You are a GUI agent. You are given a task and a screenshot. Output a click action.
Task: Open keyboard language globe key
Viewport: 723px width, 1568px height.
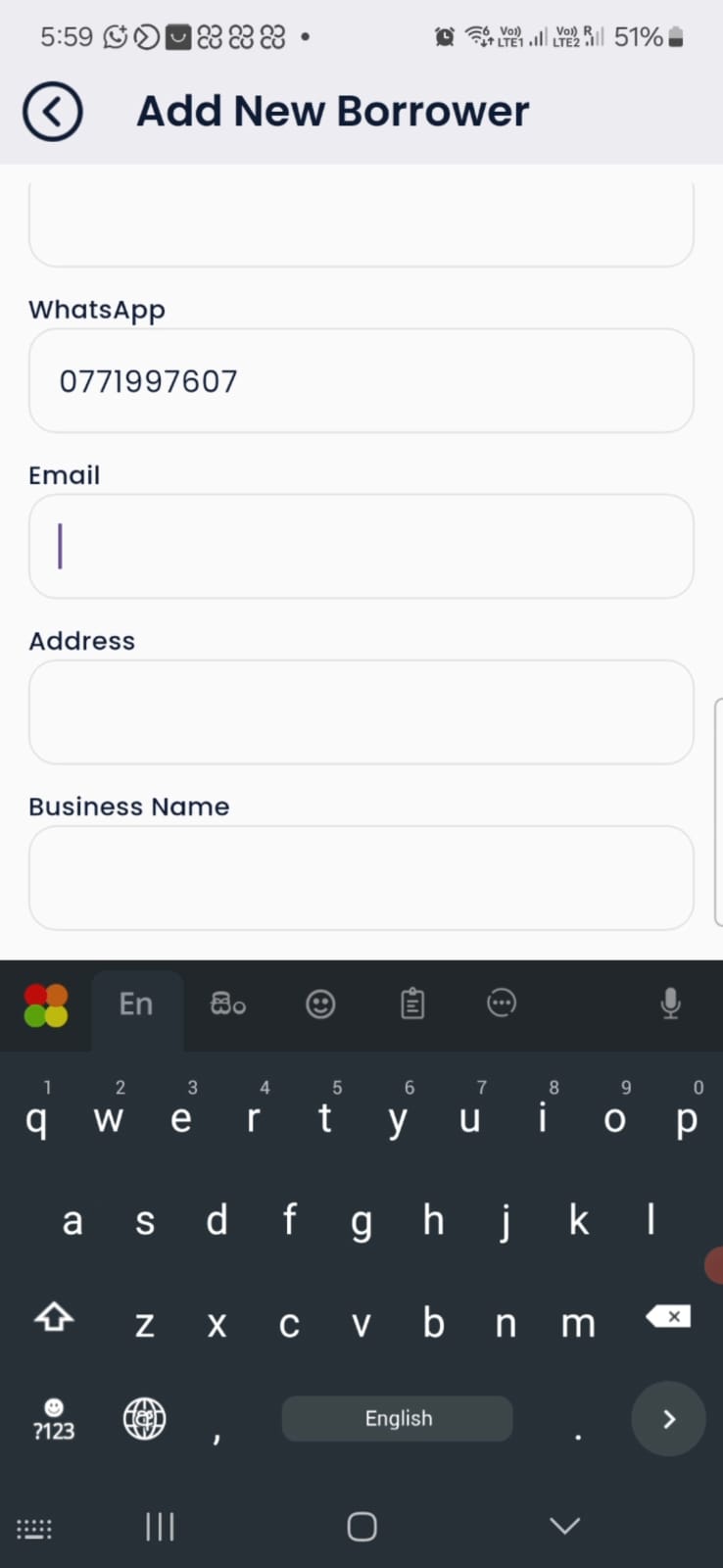tap(144, 1419)
